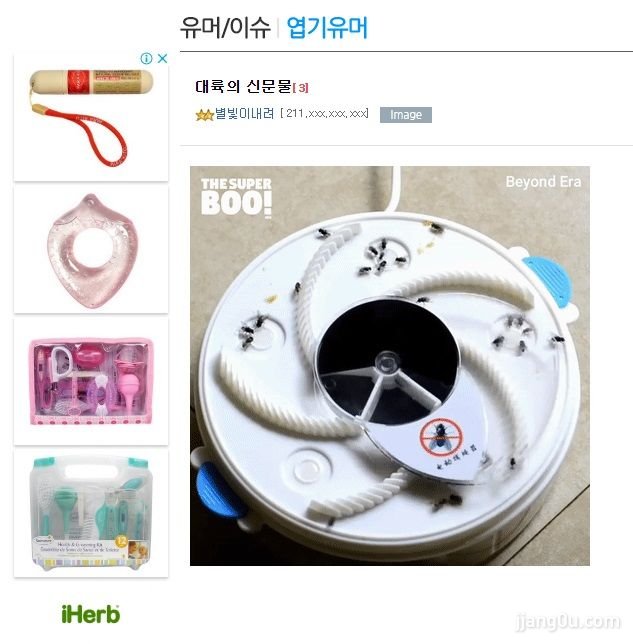
Task: Open the fly trap post image
Action: pos(390,365)
